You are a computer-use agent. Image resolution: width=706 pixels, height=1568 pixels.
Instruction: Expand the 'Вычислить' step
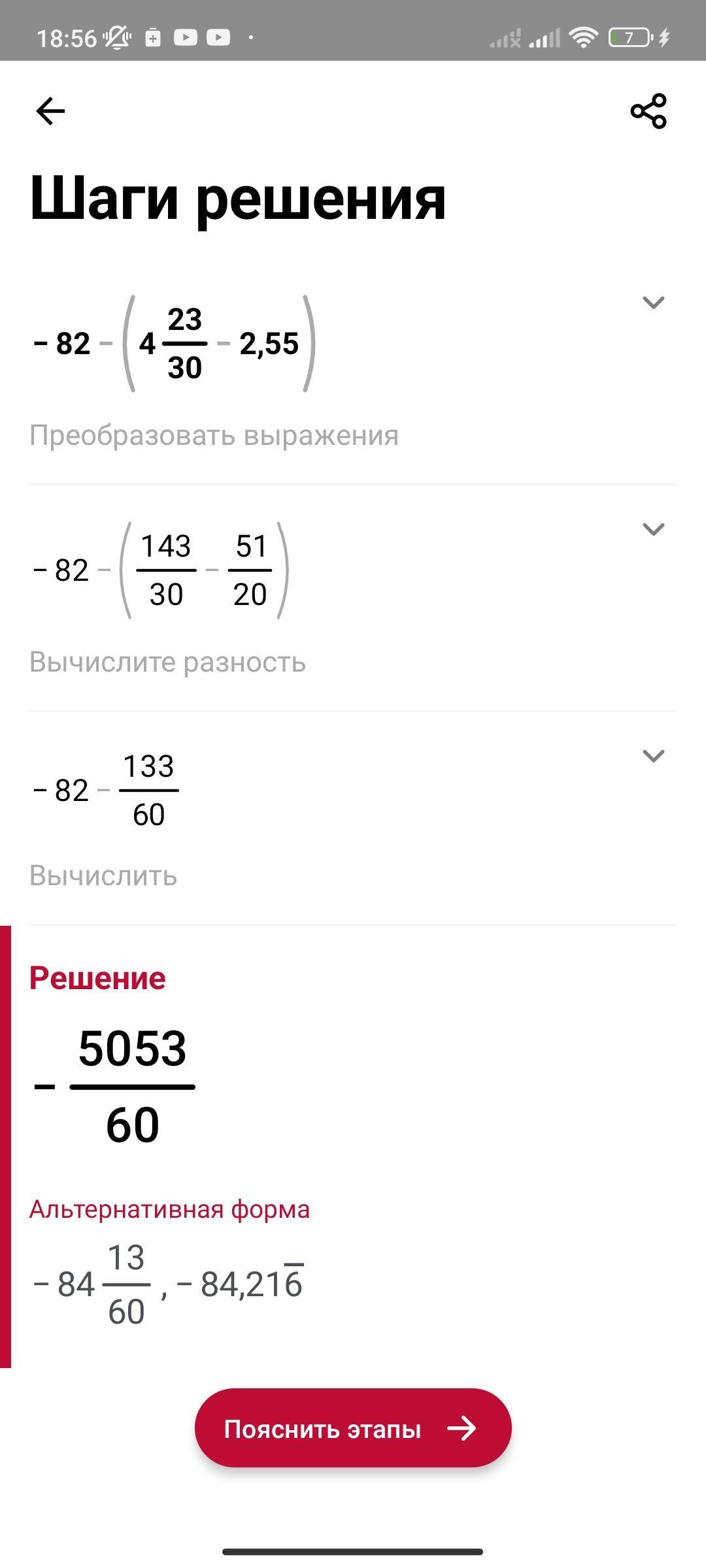(653, 756)
